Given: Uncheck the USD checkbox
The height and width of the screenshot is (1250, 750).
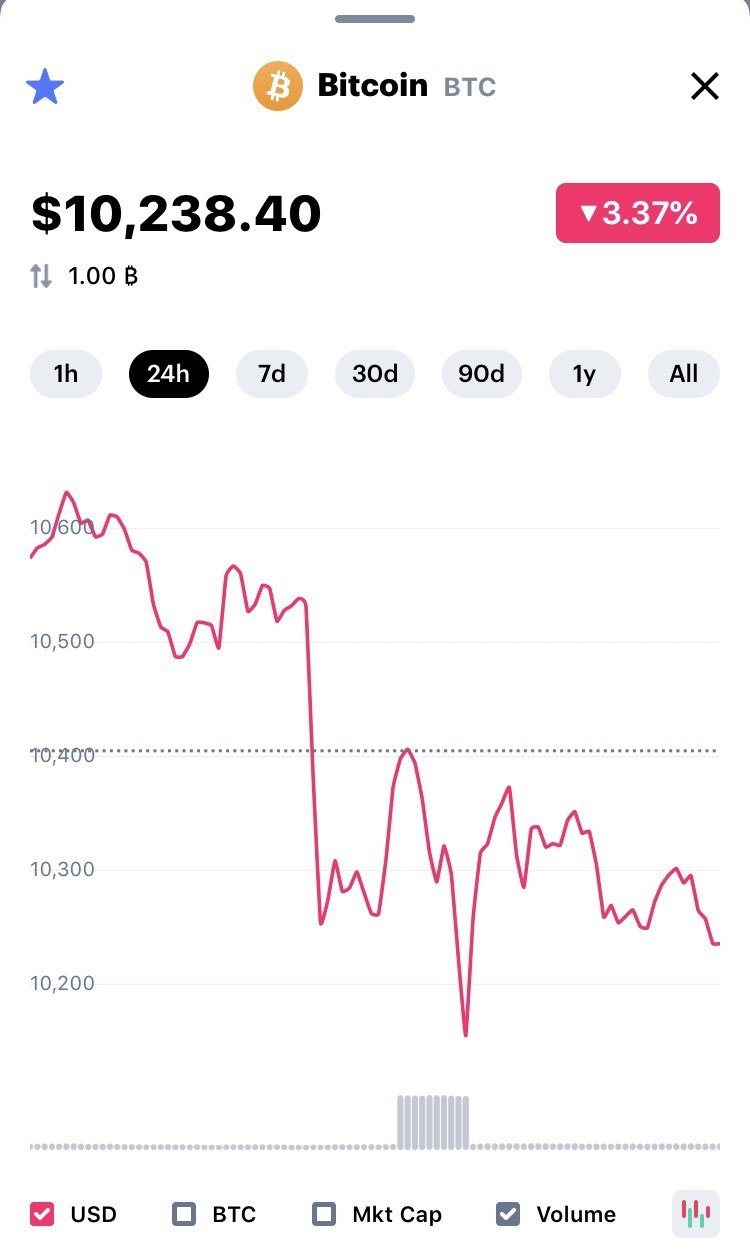Looking at the screenshot, I should click(42, 1214).
